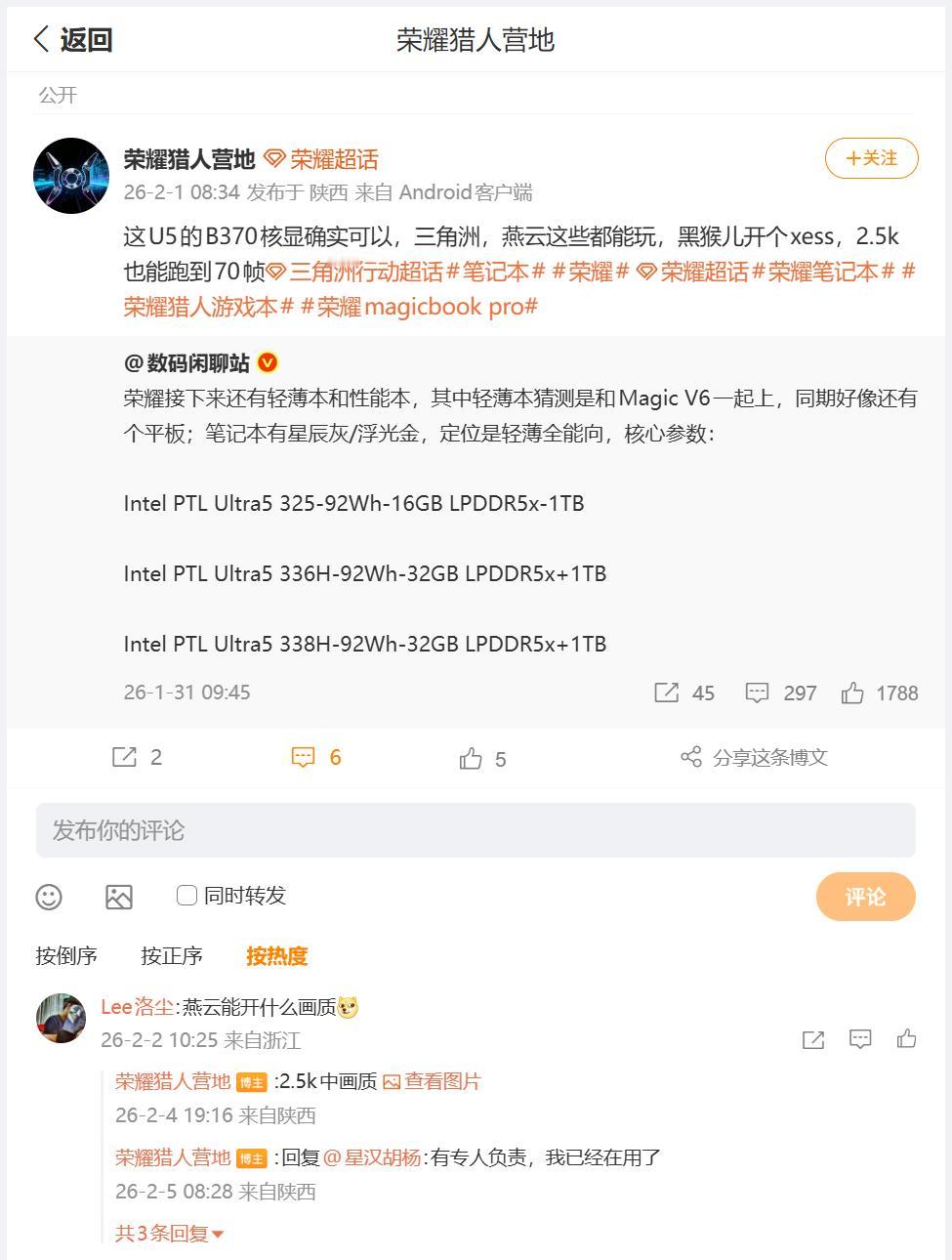The height and width of the screenshot is (1260, 952).
Task: Click the repost icon on the comment by Lee洛尘
Action: pyautogui.click(x=814, y=1040)
